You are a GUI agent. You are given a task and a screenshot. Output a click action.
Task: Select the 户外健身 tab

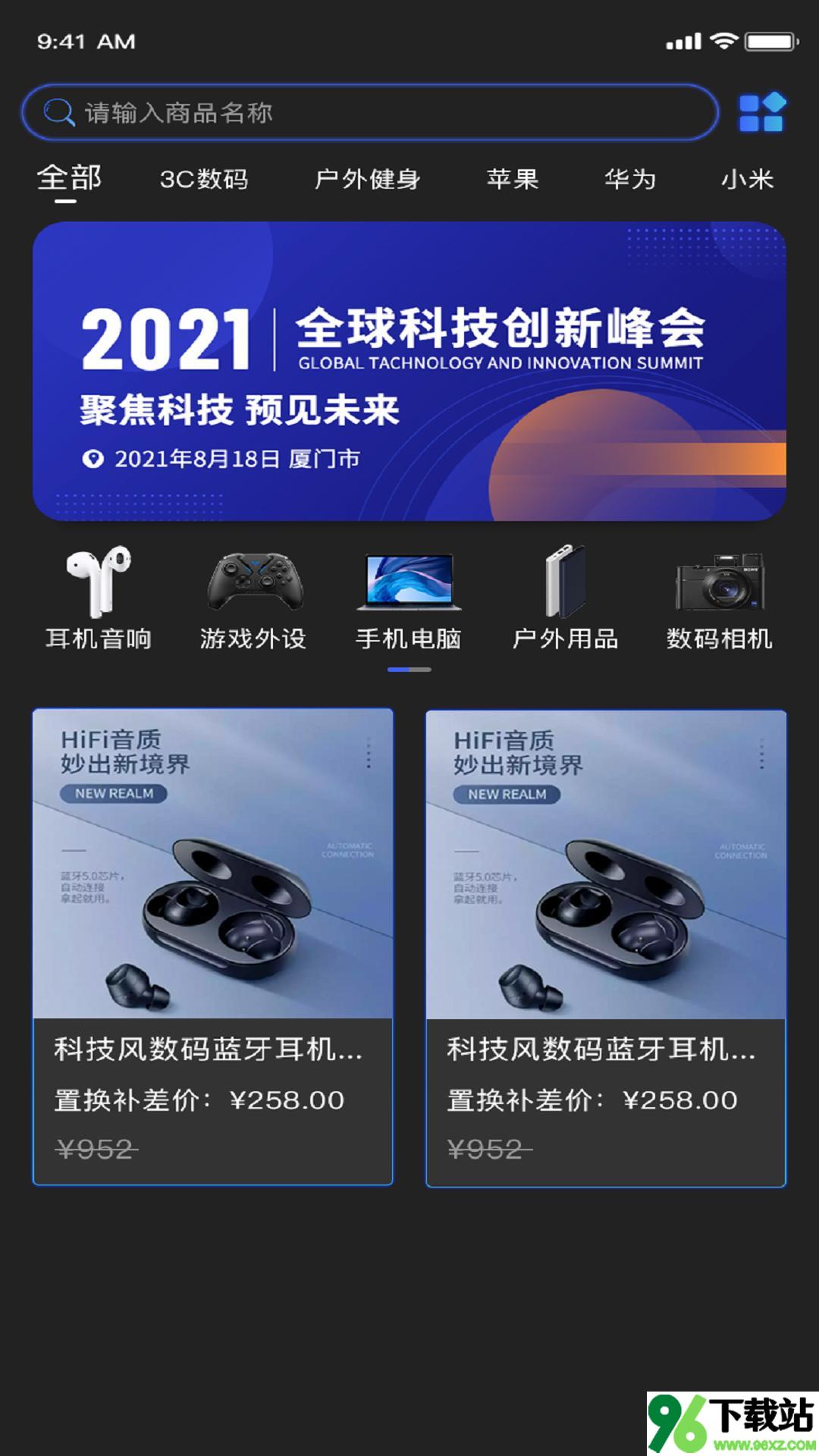(367, 180)
